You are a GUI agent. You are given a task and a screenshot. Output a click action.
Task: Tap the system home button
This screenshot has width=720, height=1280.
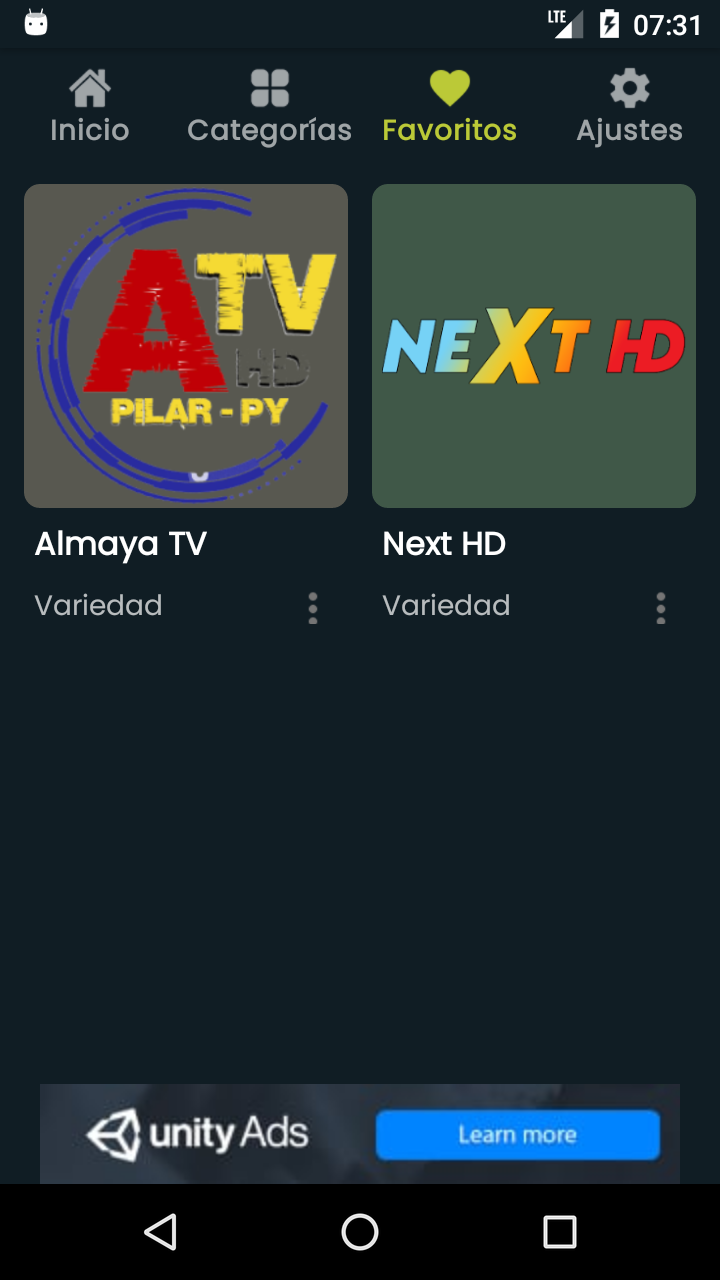pyautogui.click(x=360, y=1232)
